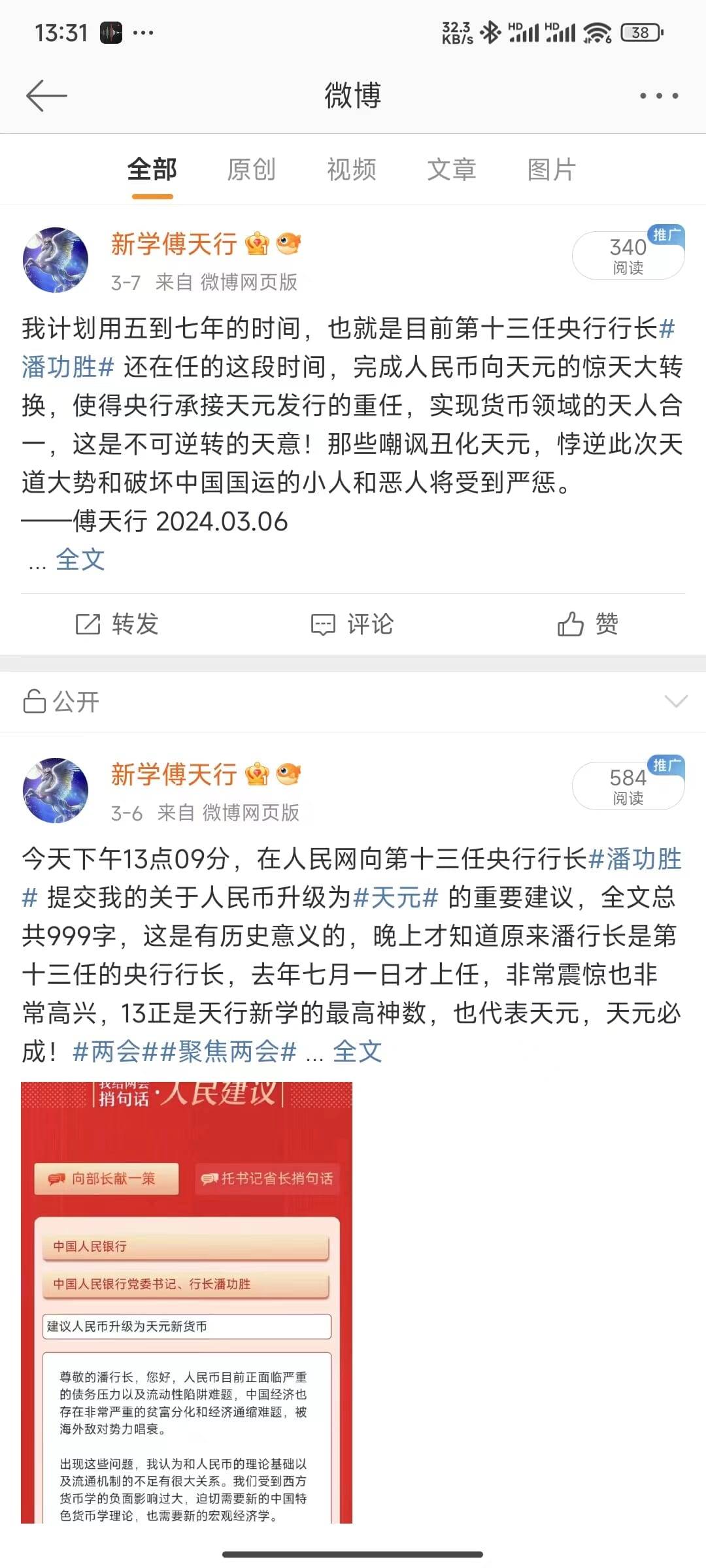The height and width of the screenshot is (1568, 706).
Task: Open the 文章 tab
Action: (x=452, y=169)
